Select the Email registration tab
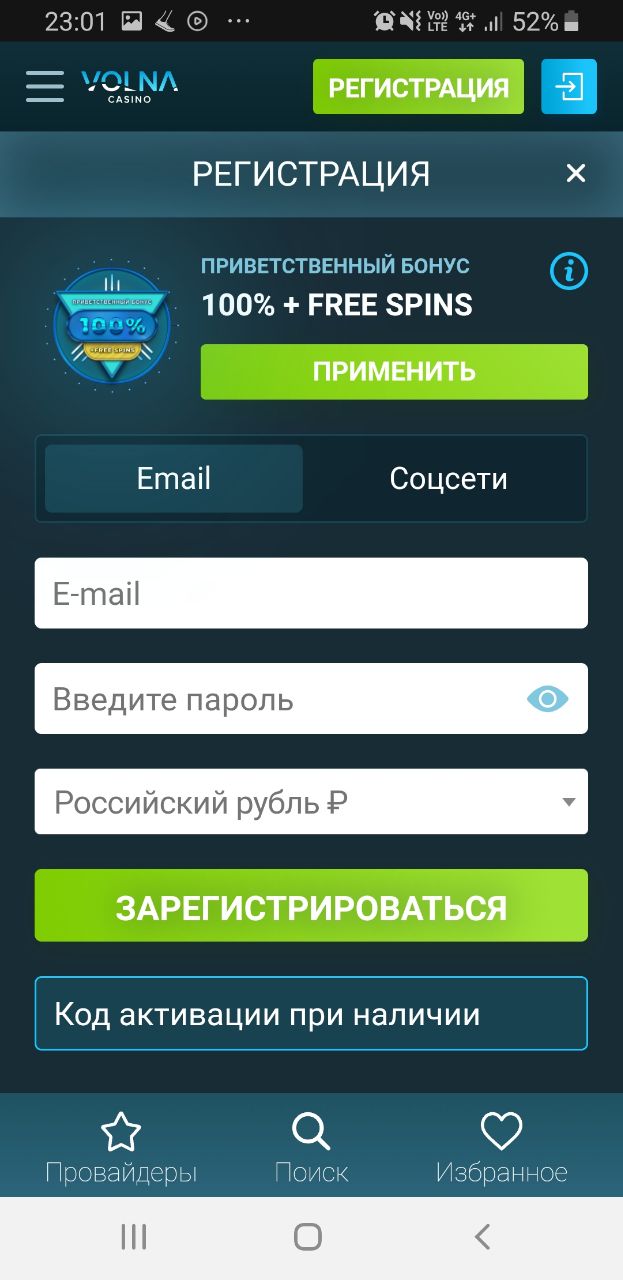The image size is (623, 1280). click(x=174, y=479)
